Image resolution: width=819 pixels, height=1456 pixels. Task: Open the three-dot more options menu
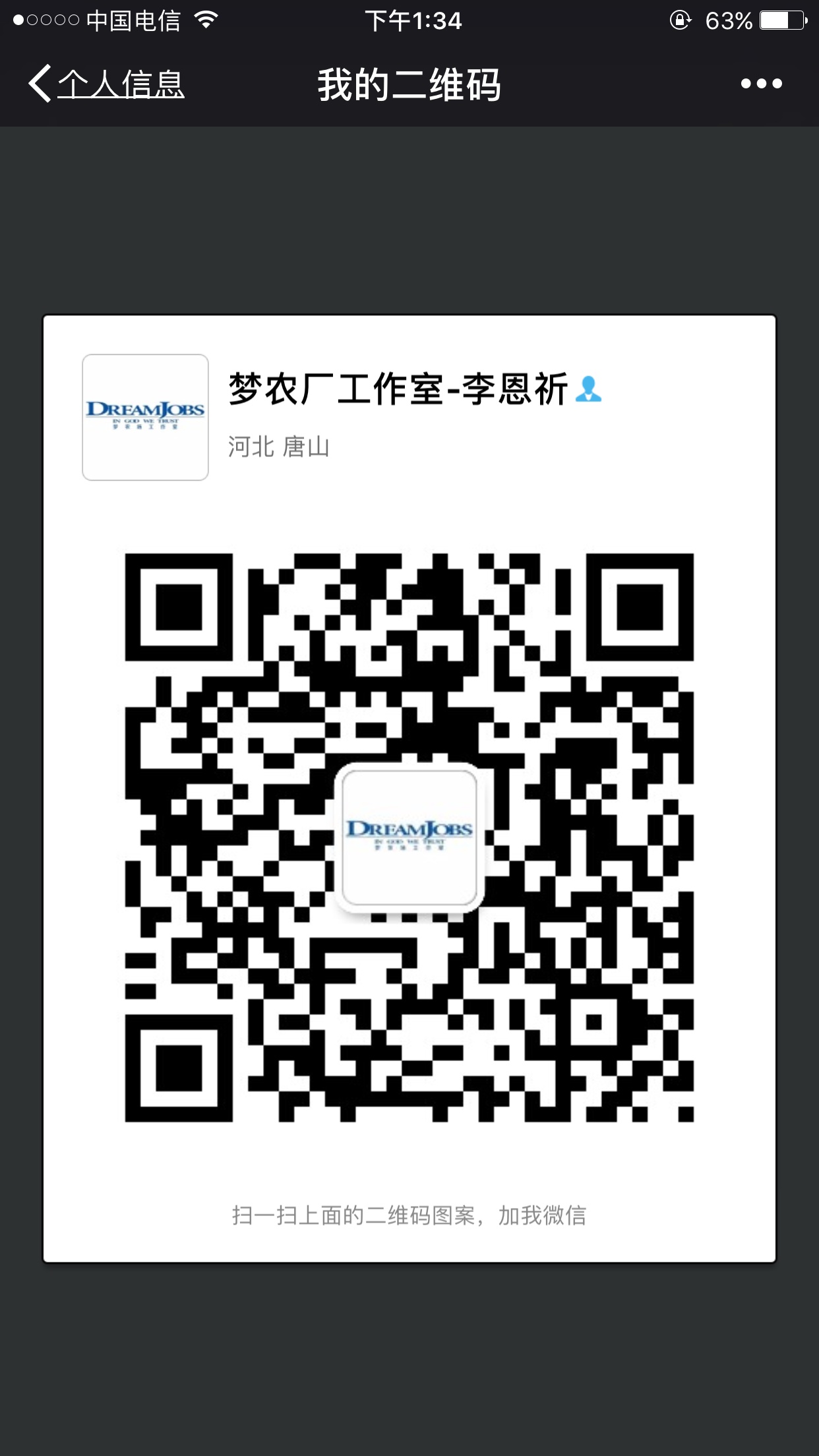click(761, 84)
